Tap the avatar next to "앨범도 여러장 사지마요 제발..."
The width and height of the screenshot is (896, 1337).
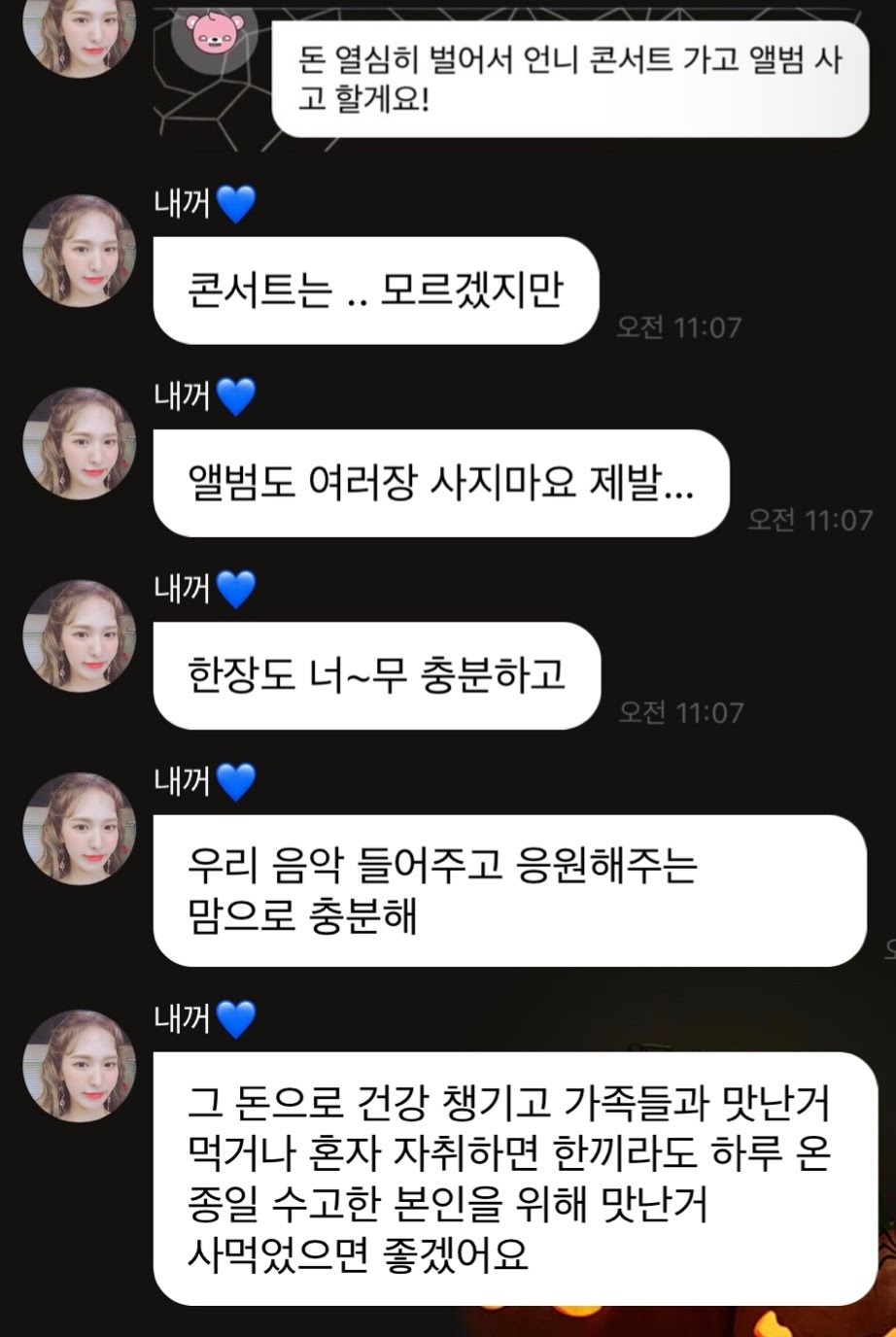pyautogui.click(x=80, y=444)
